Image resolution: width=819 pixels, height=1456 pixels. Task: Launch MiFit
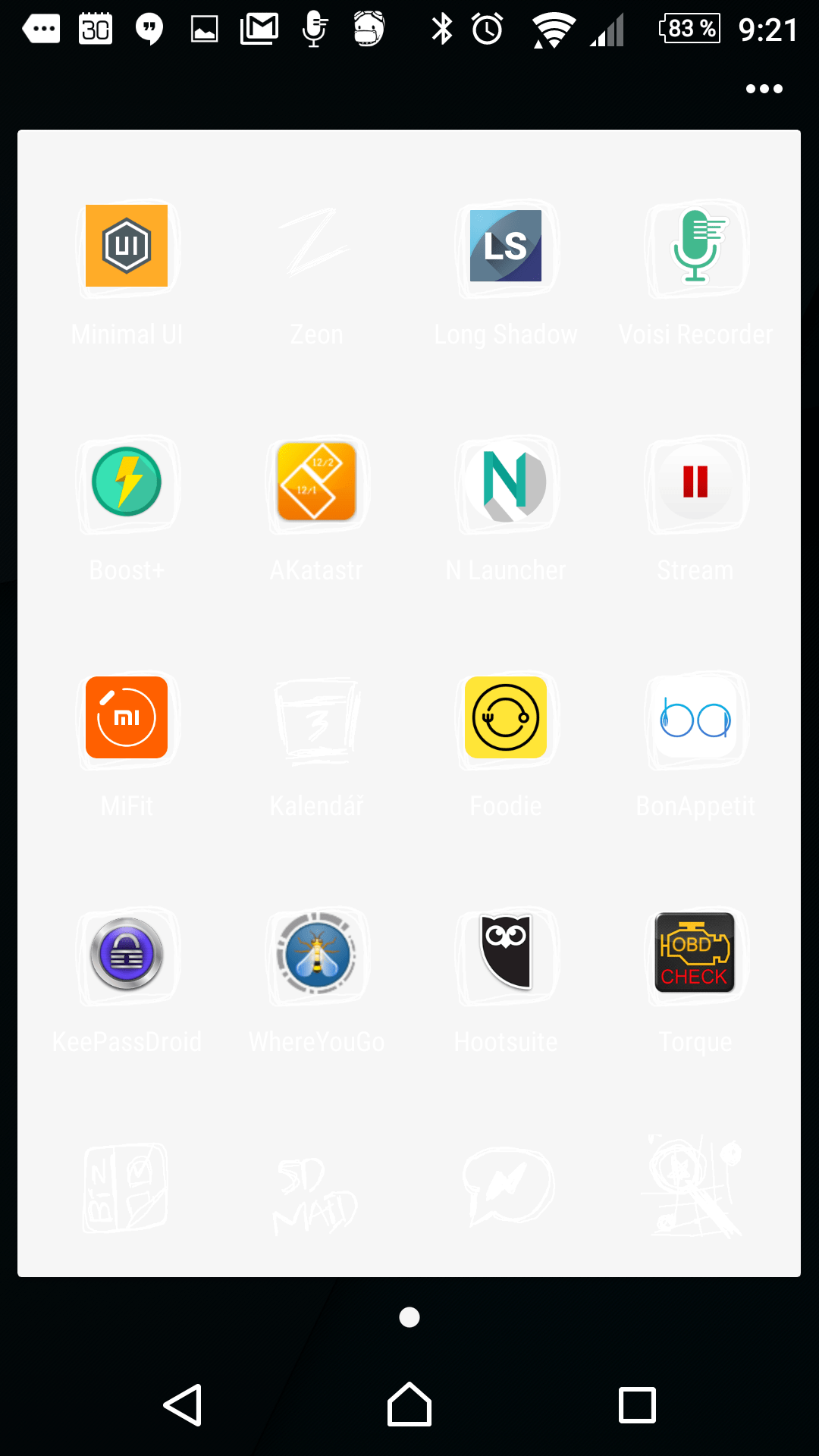point(127,718)
